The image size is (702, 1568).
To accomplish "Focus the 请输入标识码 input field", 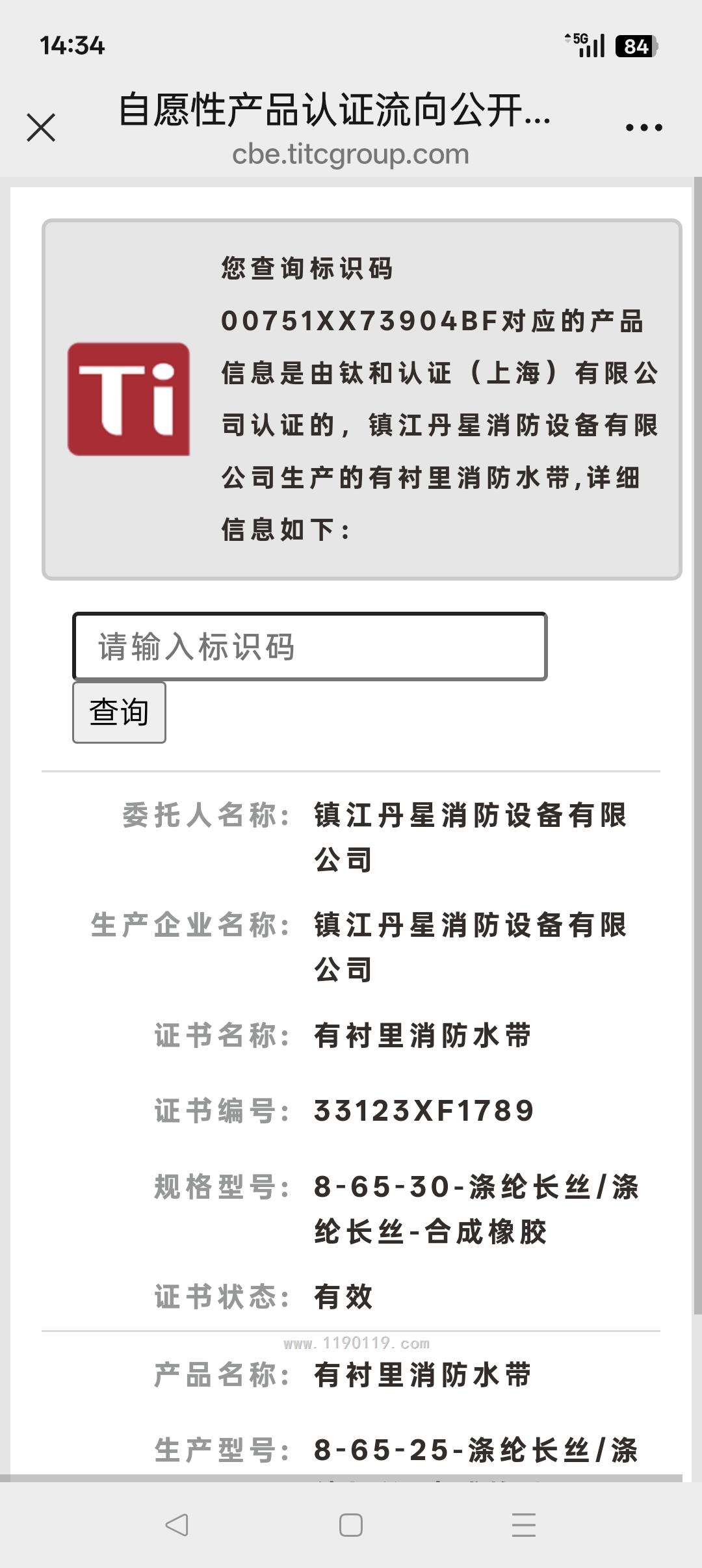I will click(x=309, y=647).
